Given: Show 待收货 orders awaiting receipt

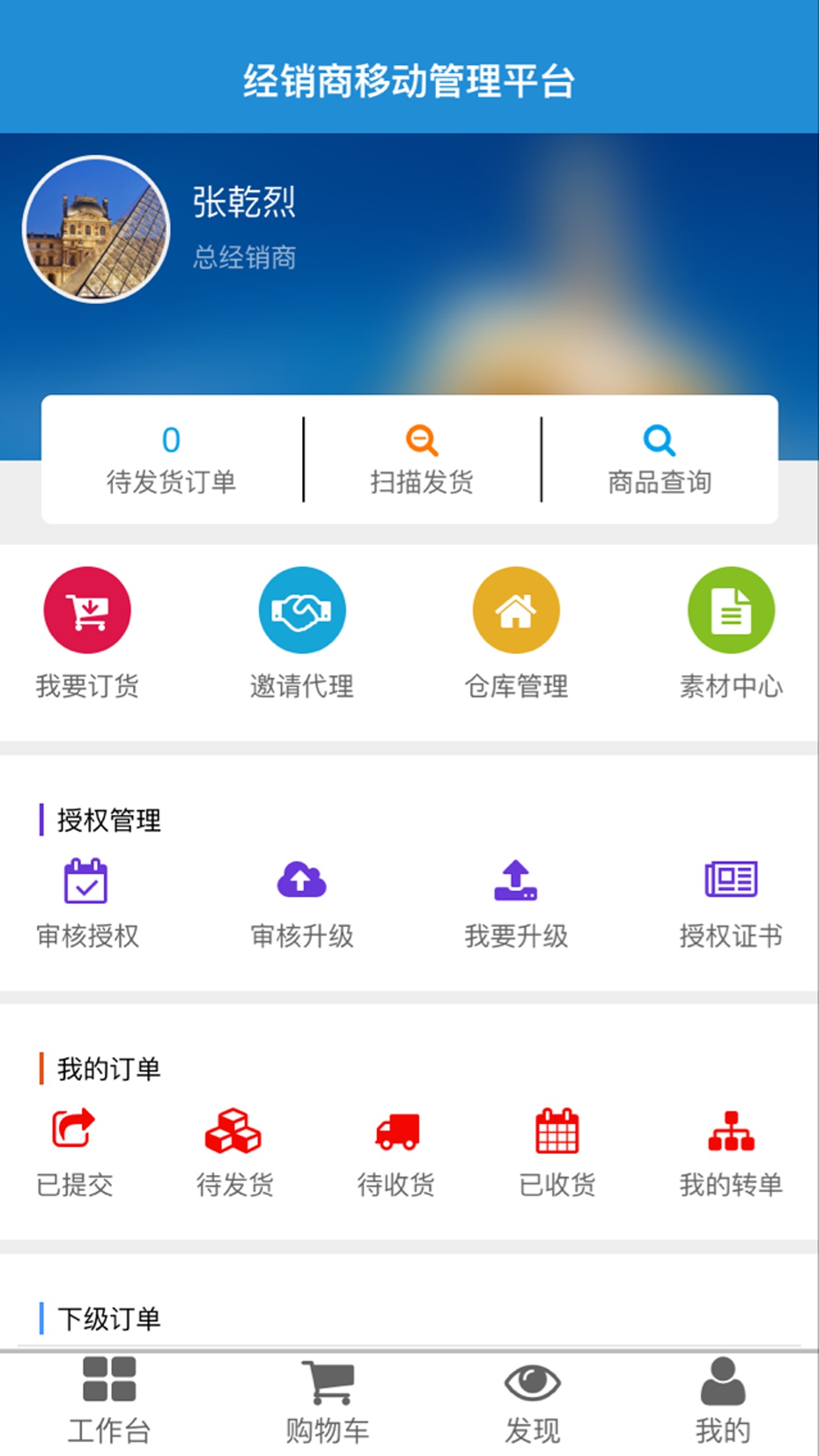Looking at the screenshot, I should click(396, 1153).
